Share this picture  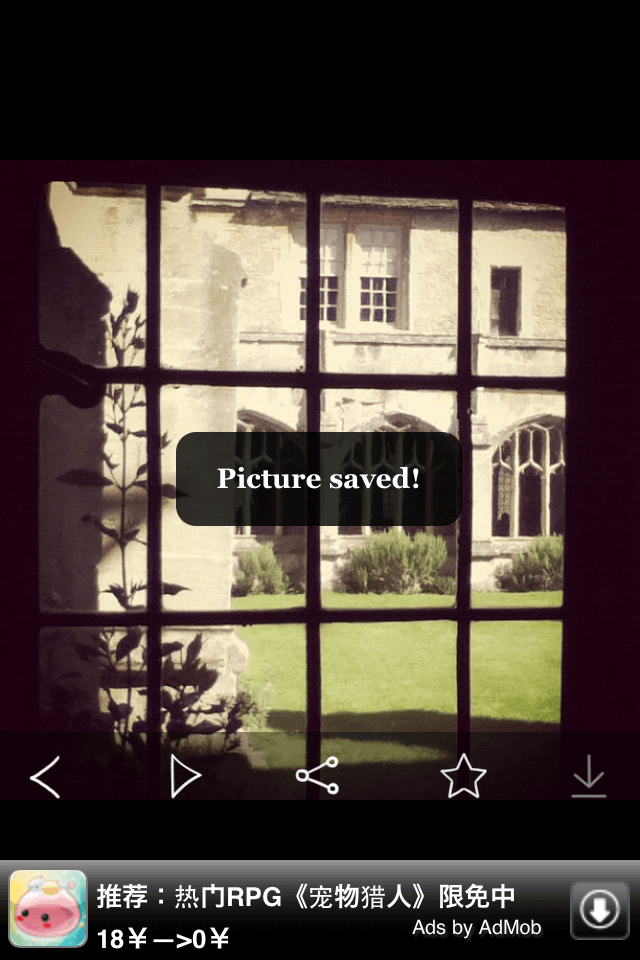pos(317,776)
